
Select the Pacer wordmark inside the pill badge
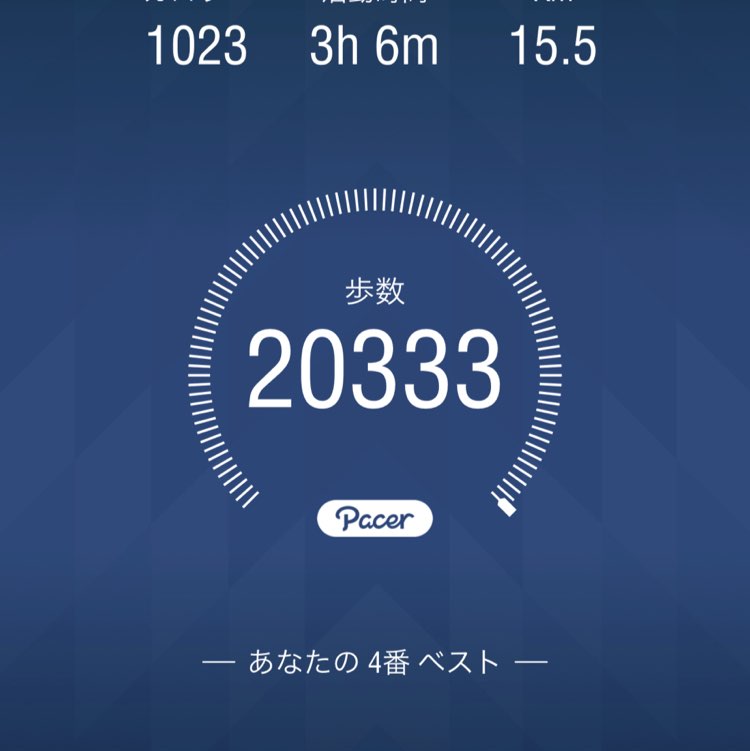click(x=375, y=518)
